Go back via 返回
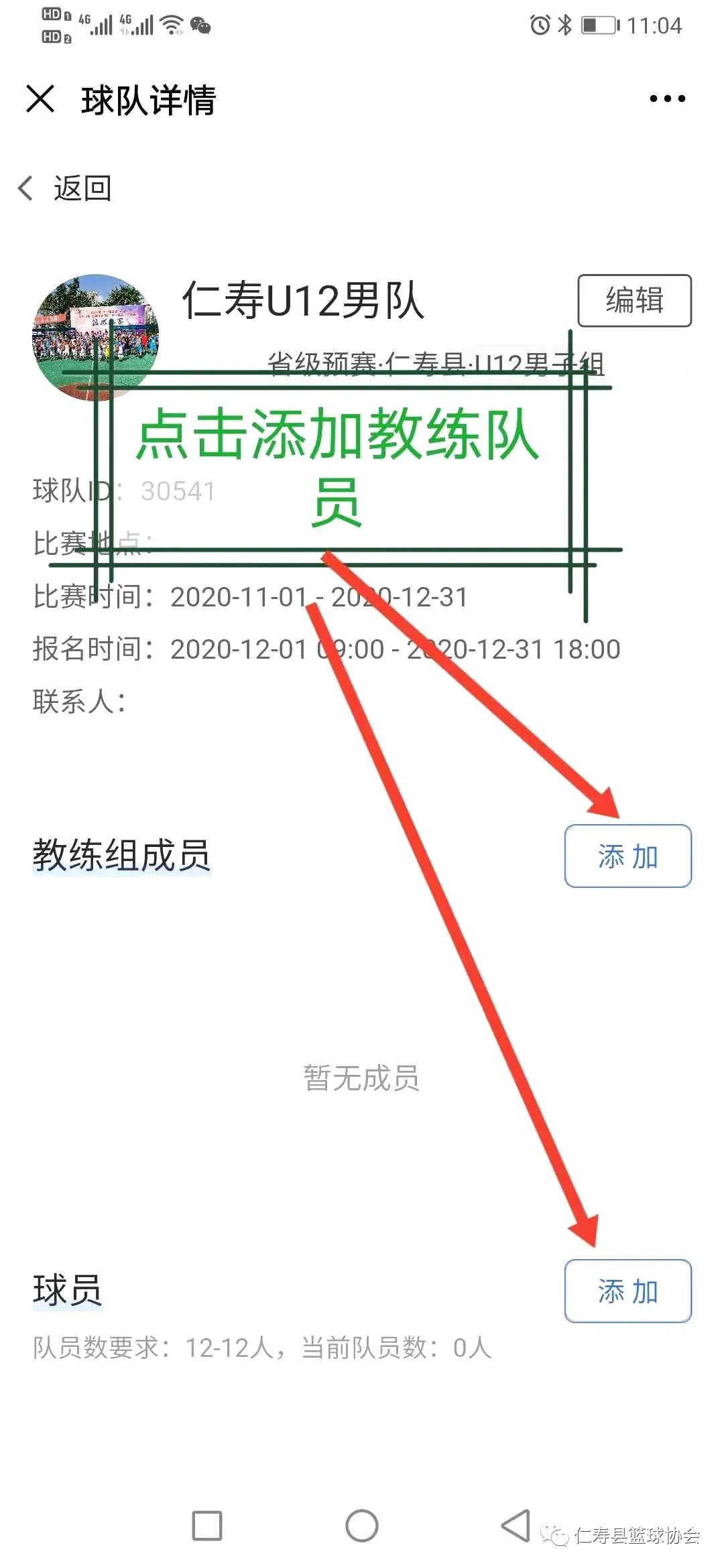This screenshot has width=724, height=1568. coord(65,188)
